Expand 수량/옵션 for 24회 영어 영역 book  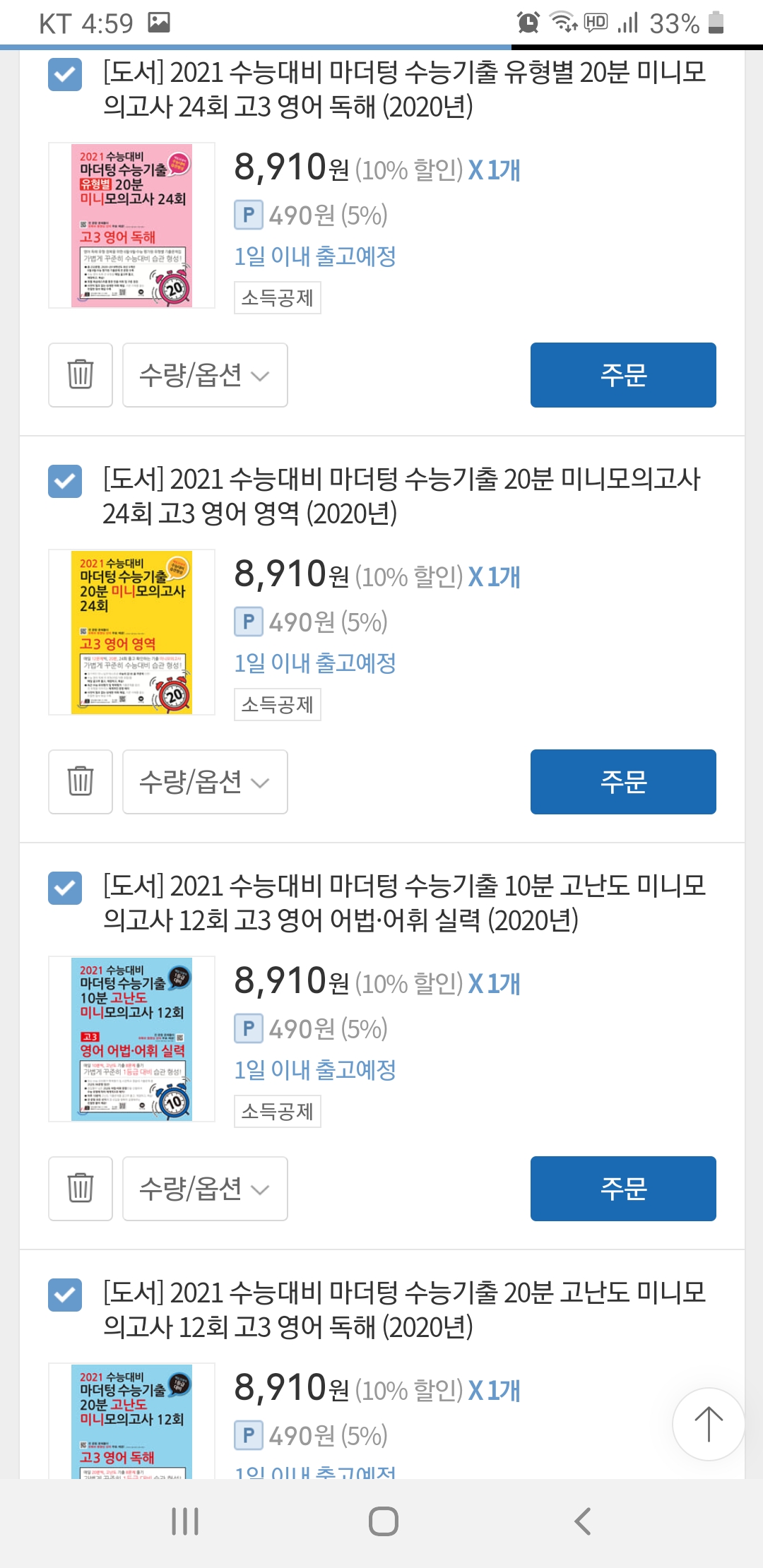point(205,782)
